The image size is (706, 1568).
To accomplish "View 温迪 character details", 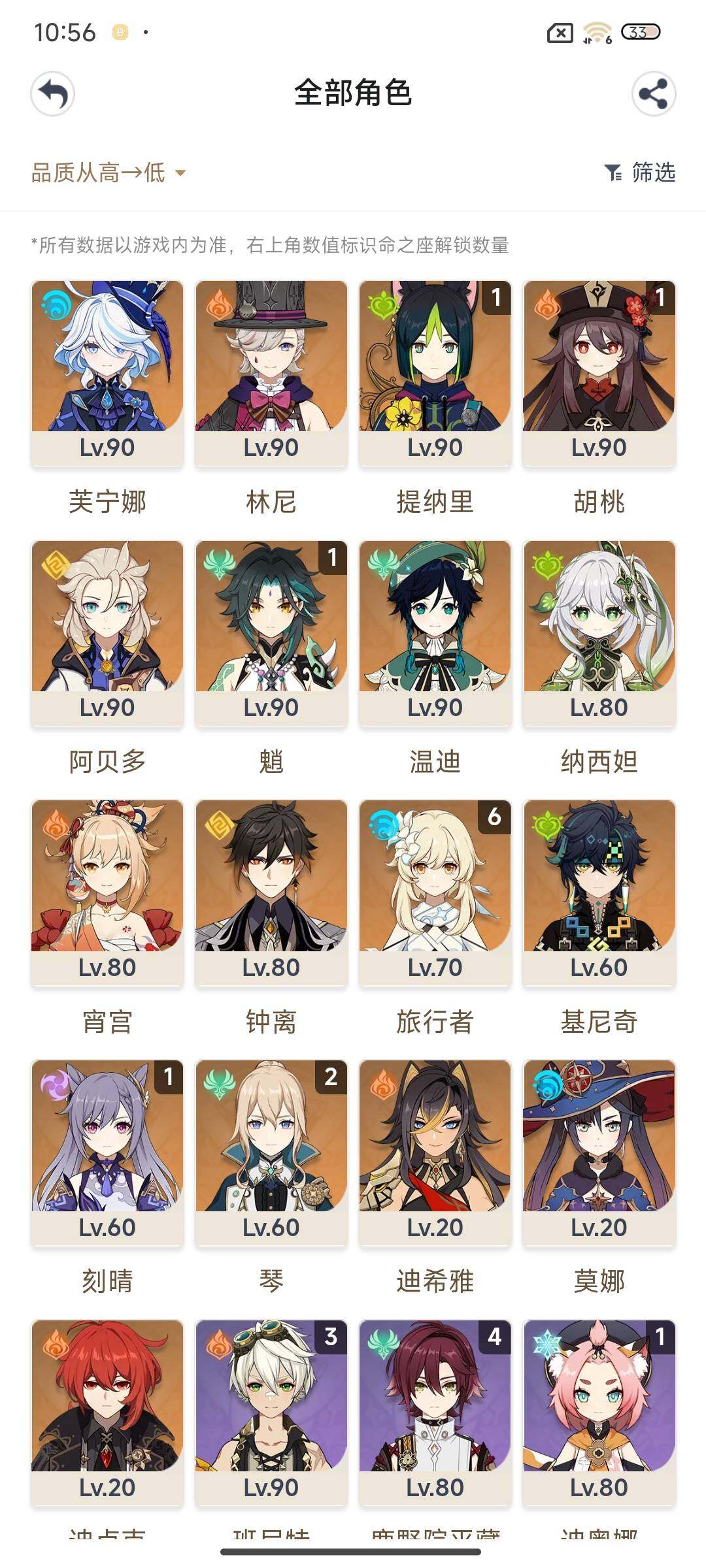I will click(435, 632).
